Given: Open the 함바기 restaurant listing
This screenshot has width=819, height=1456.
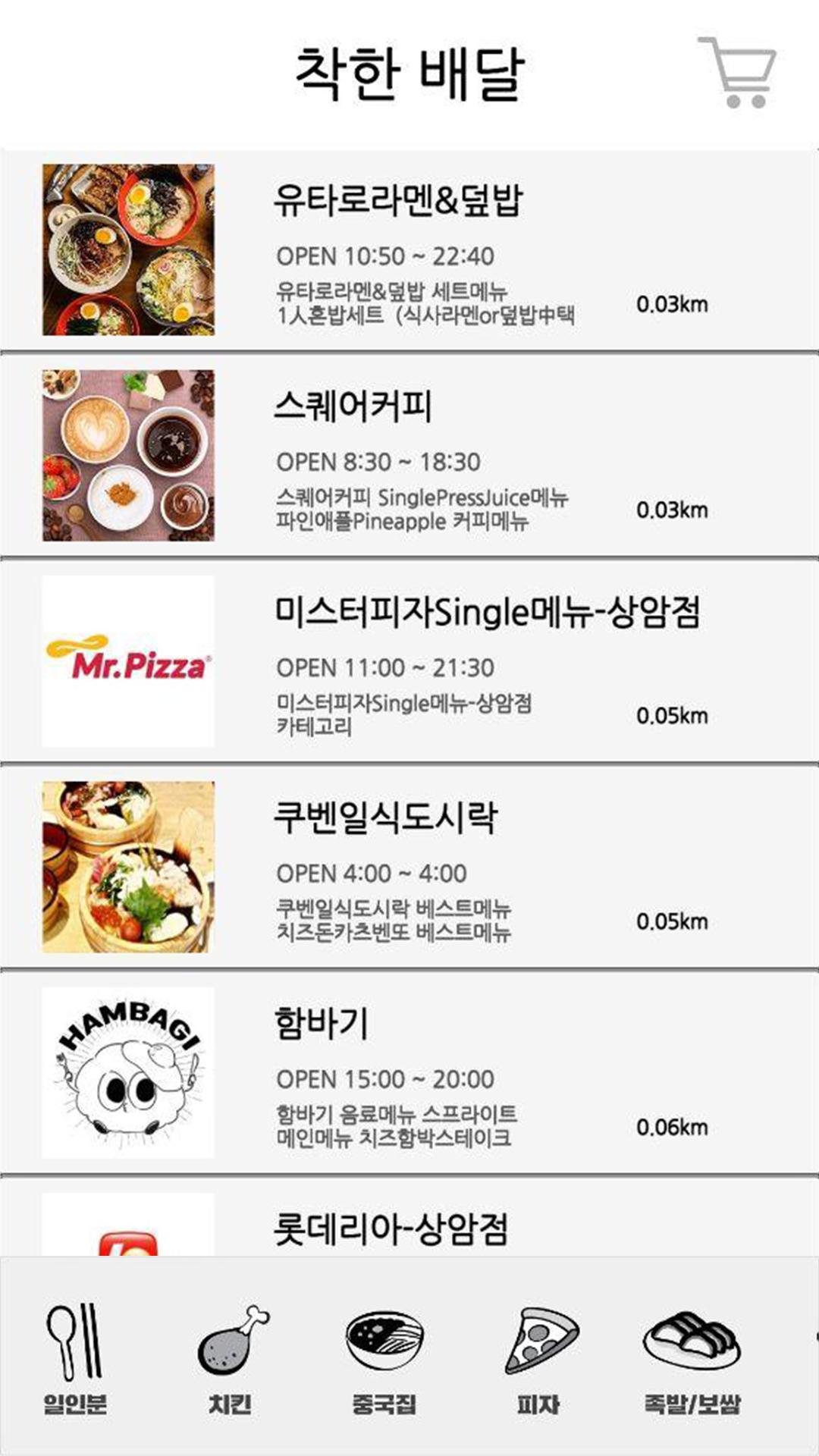Looking at the screenshot, I should [x=409, y=1073].
